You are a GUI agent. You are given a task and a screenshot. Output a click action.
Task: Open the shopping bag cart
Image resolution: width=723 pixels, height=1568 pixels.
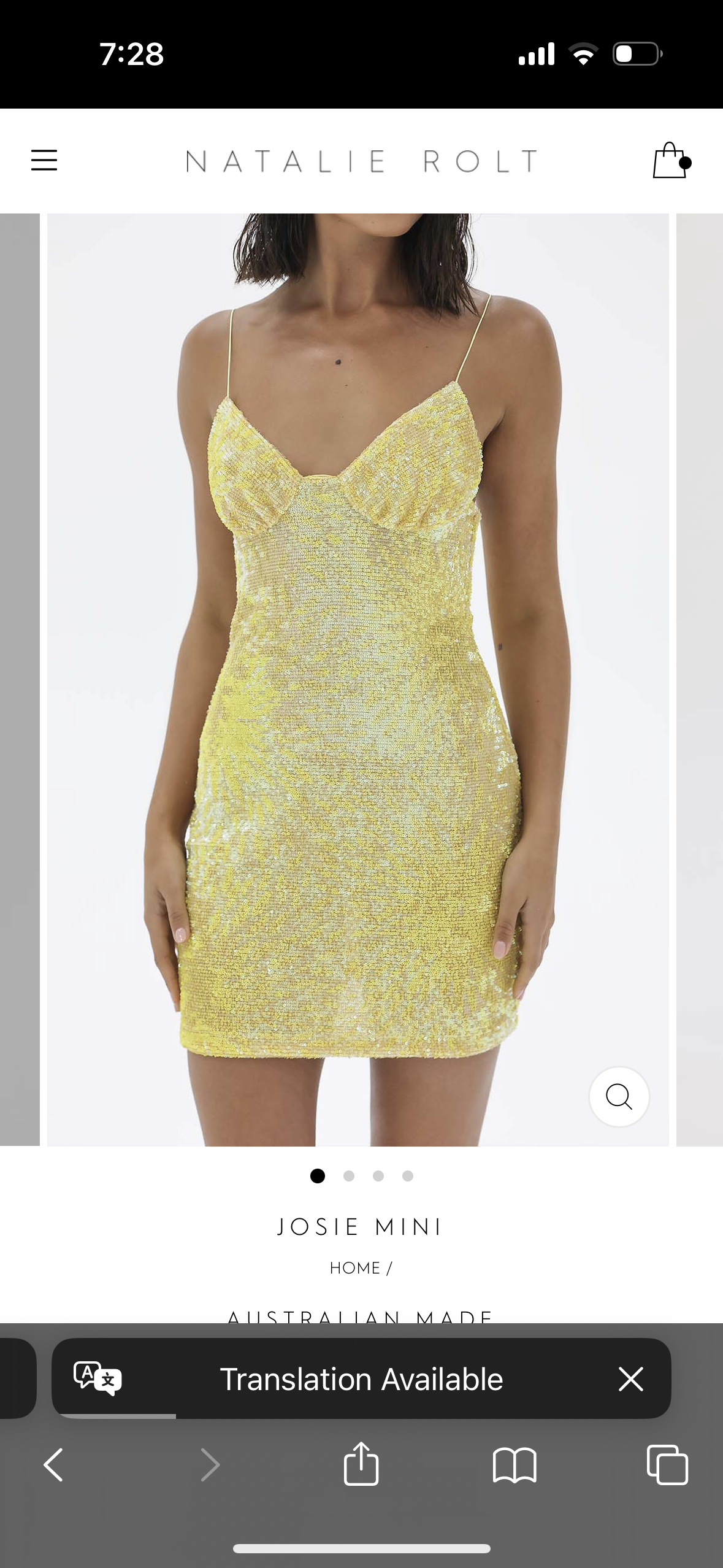671,161
